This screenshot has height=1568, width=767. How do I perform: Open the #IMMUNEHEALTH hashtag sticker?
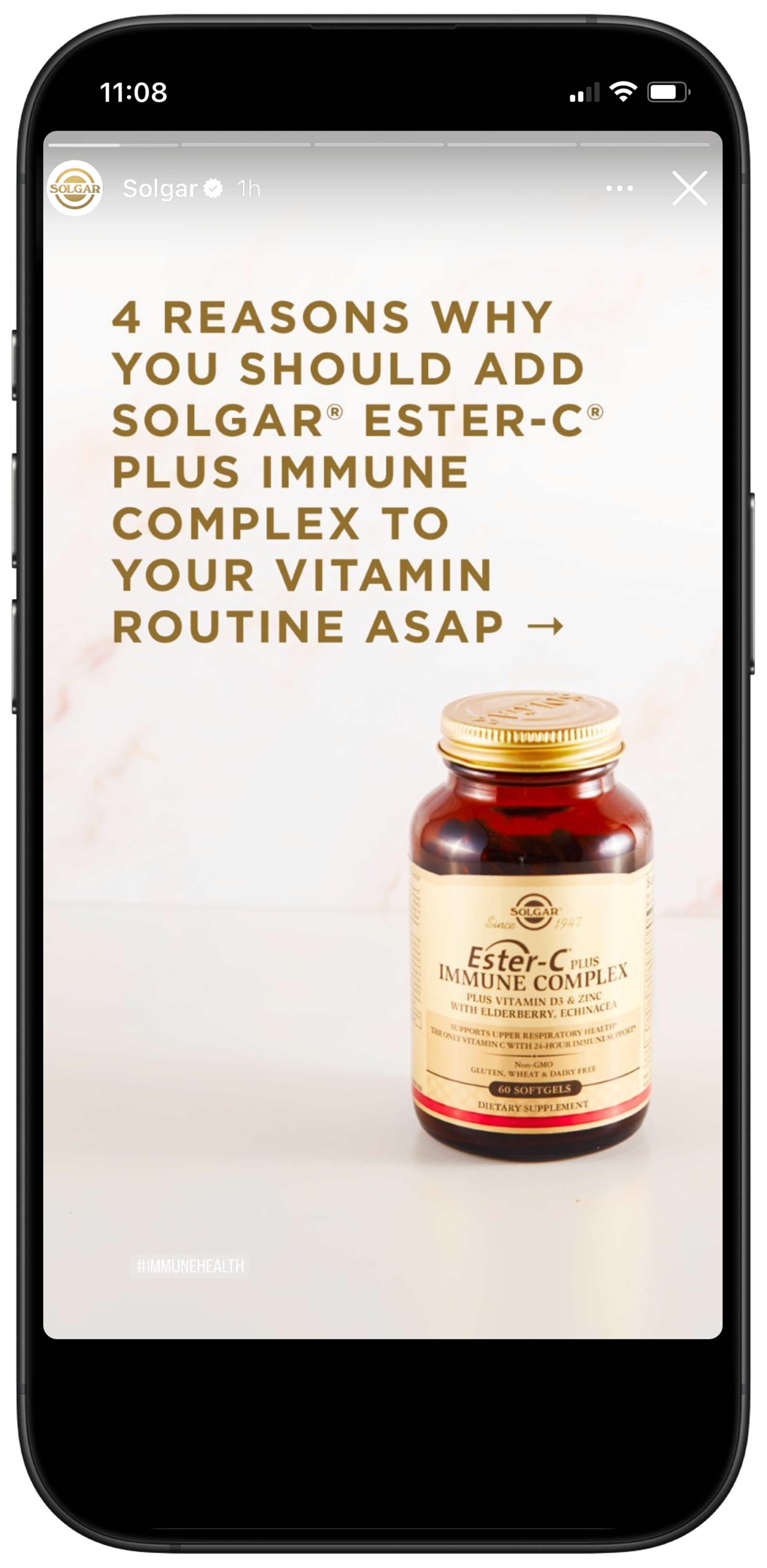pyautogui.click(x=190, y=1266)
